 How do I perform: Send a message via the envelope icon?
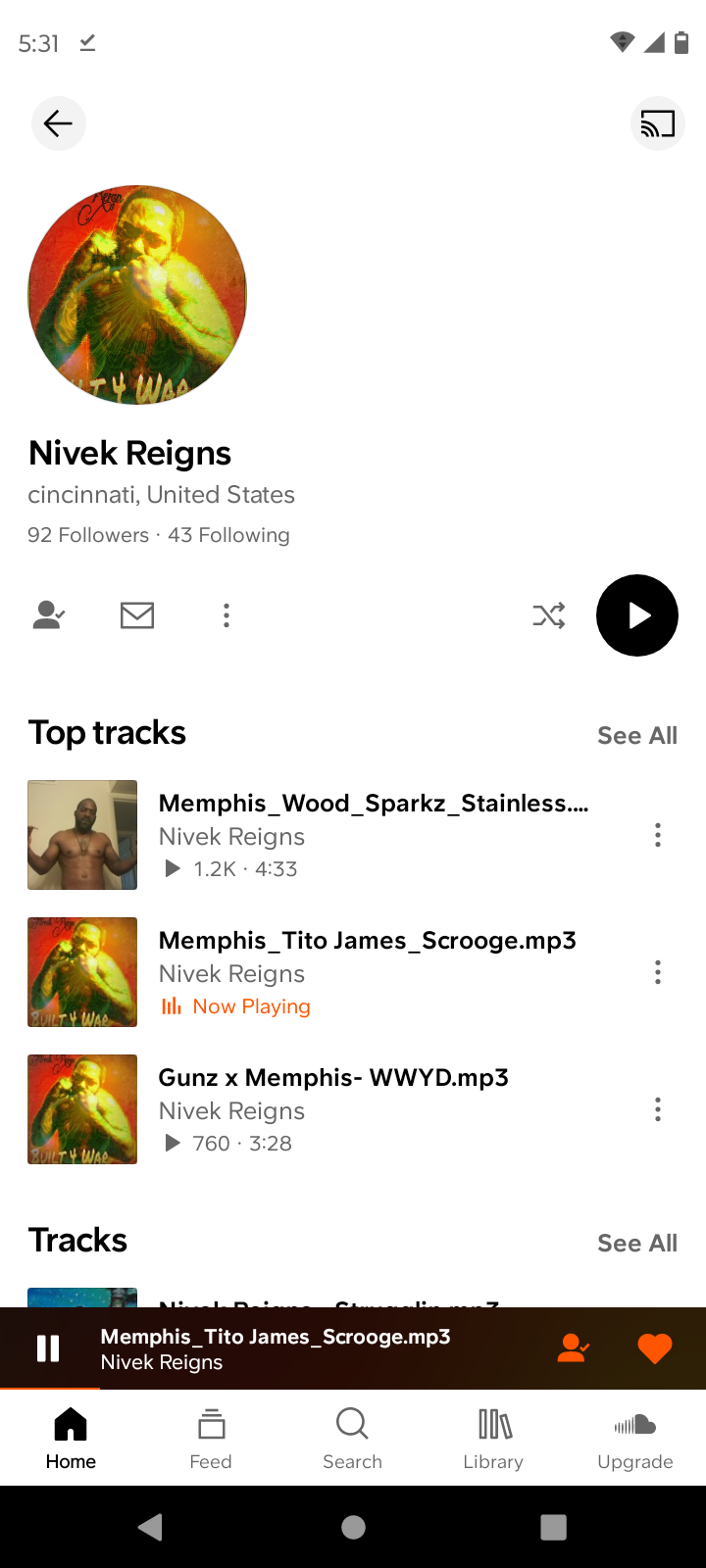click(137, 615)
